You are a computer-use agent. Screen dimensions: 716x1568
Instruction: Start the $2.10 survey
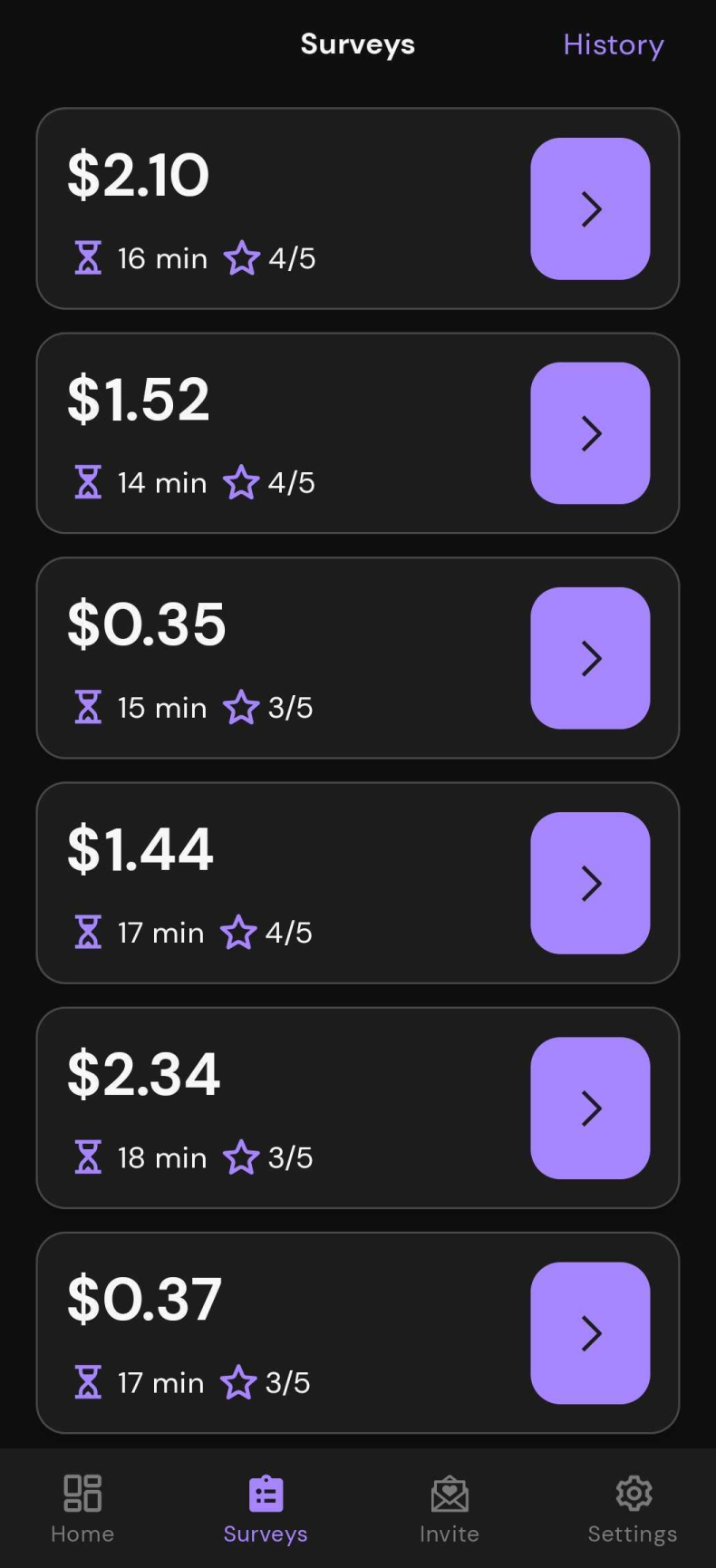(x=590, y=208)
